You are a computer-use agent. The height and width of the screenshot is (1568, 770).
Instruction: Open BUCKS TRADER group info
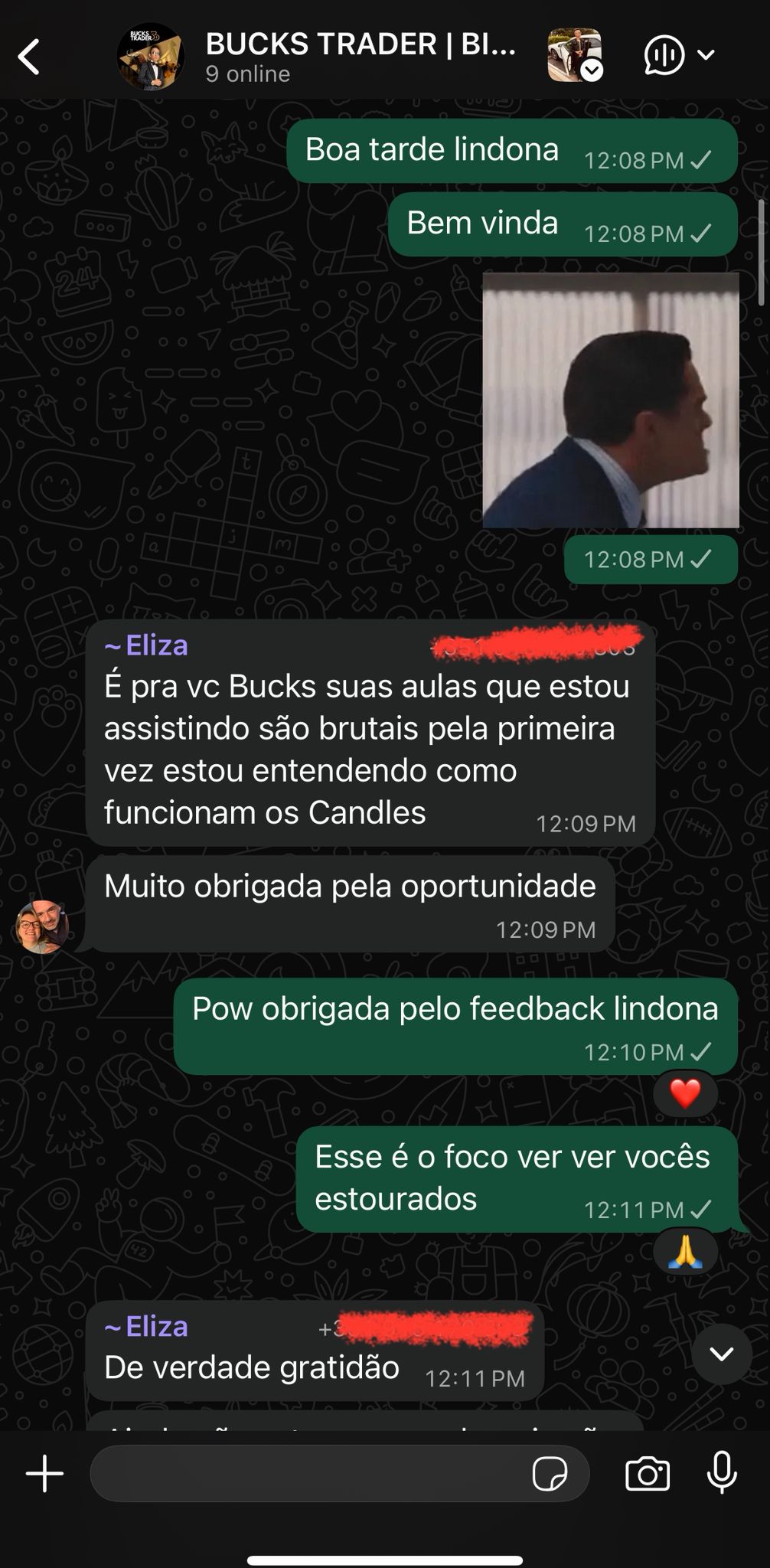[x=360, y=56]
